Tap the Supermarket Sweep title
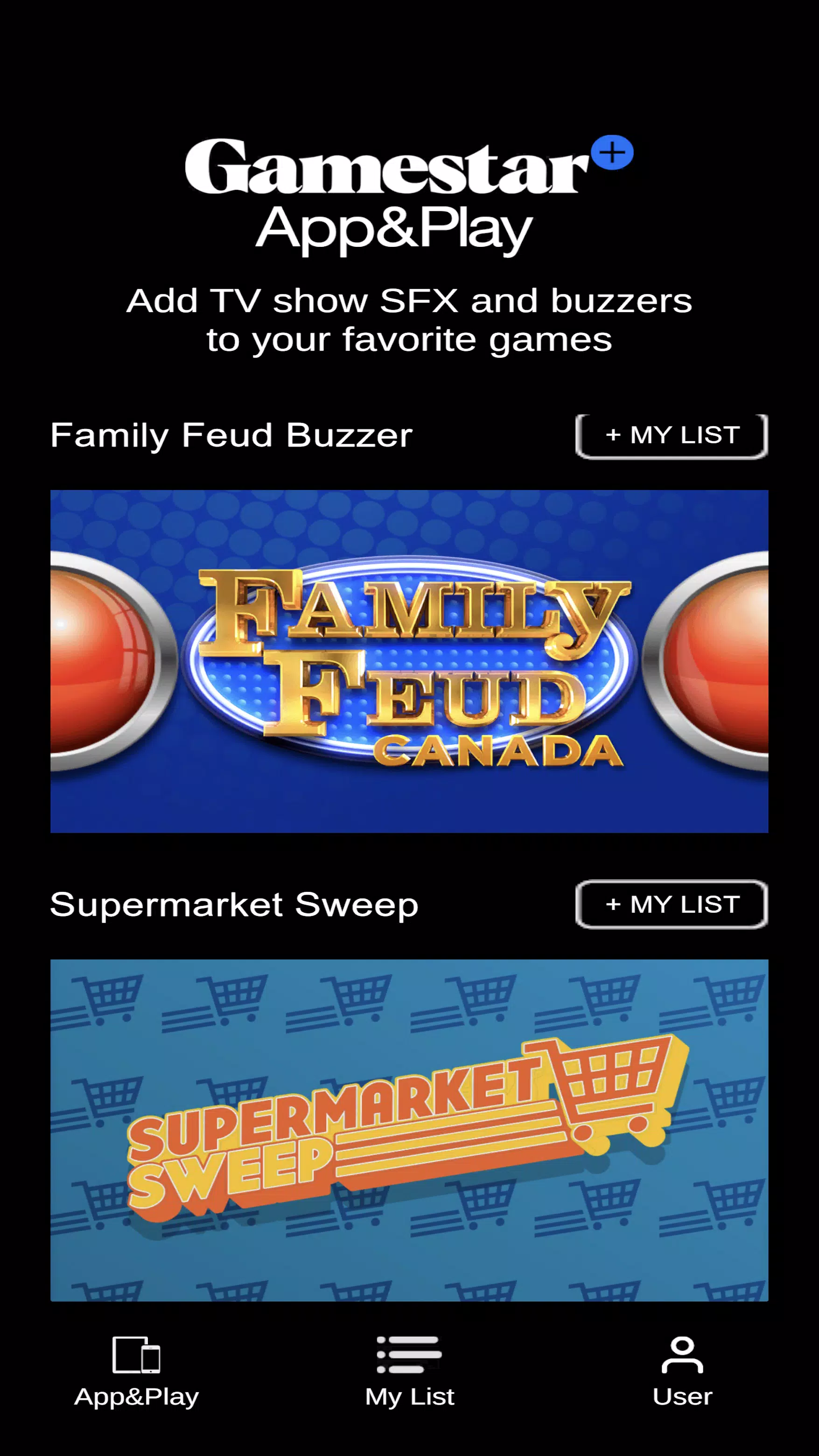Screen dimensions: 819x1456 tap(233, 903)
